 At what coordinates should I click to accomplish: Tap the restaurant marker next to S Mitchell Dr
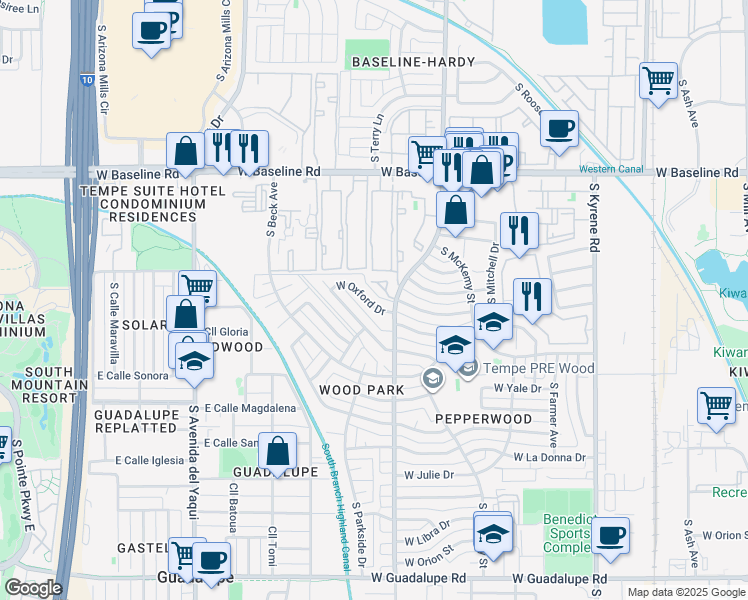click(x=519, y=231)
